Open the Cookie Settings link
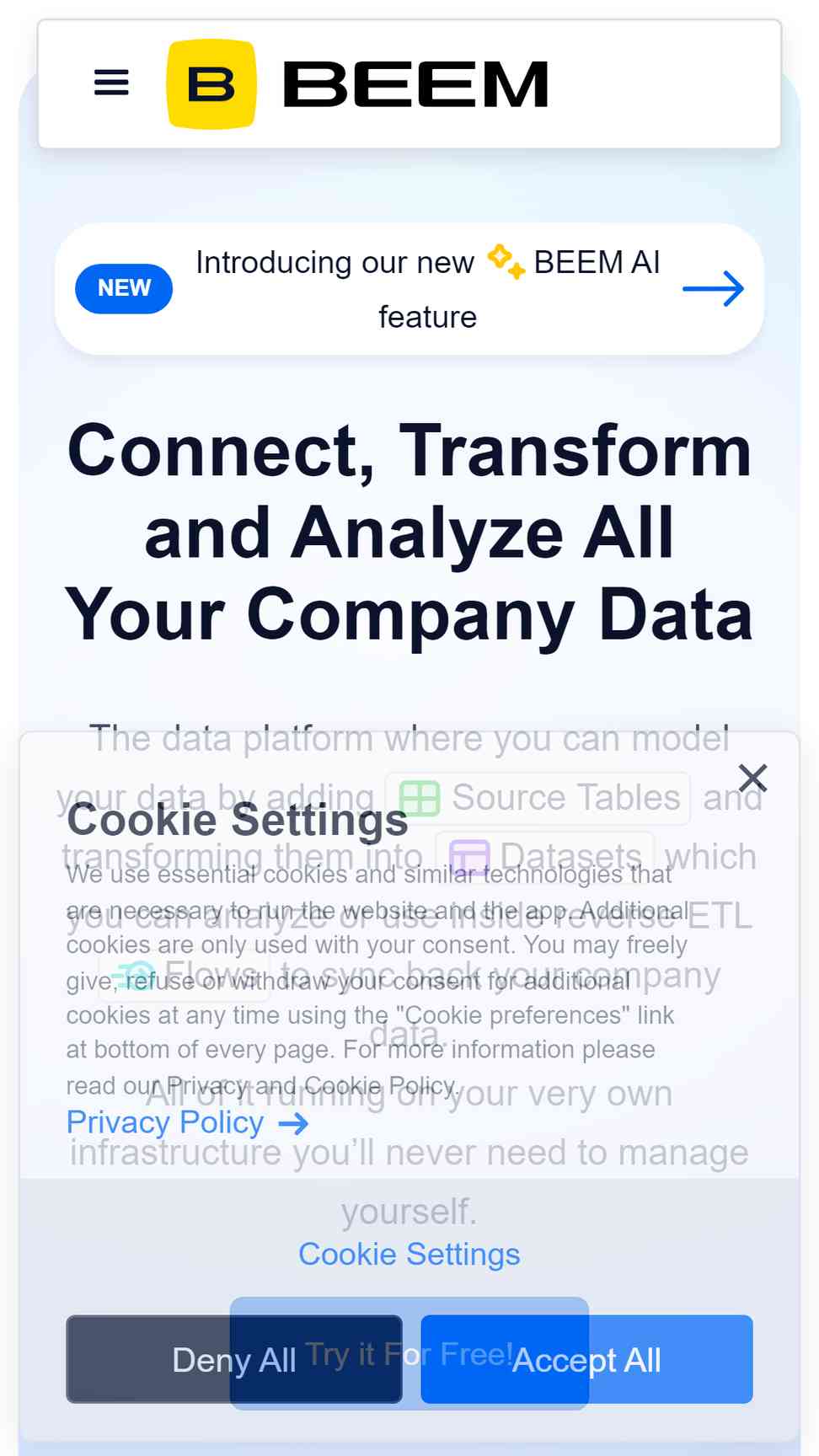 tap(409, 1254)
